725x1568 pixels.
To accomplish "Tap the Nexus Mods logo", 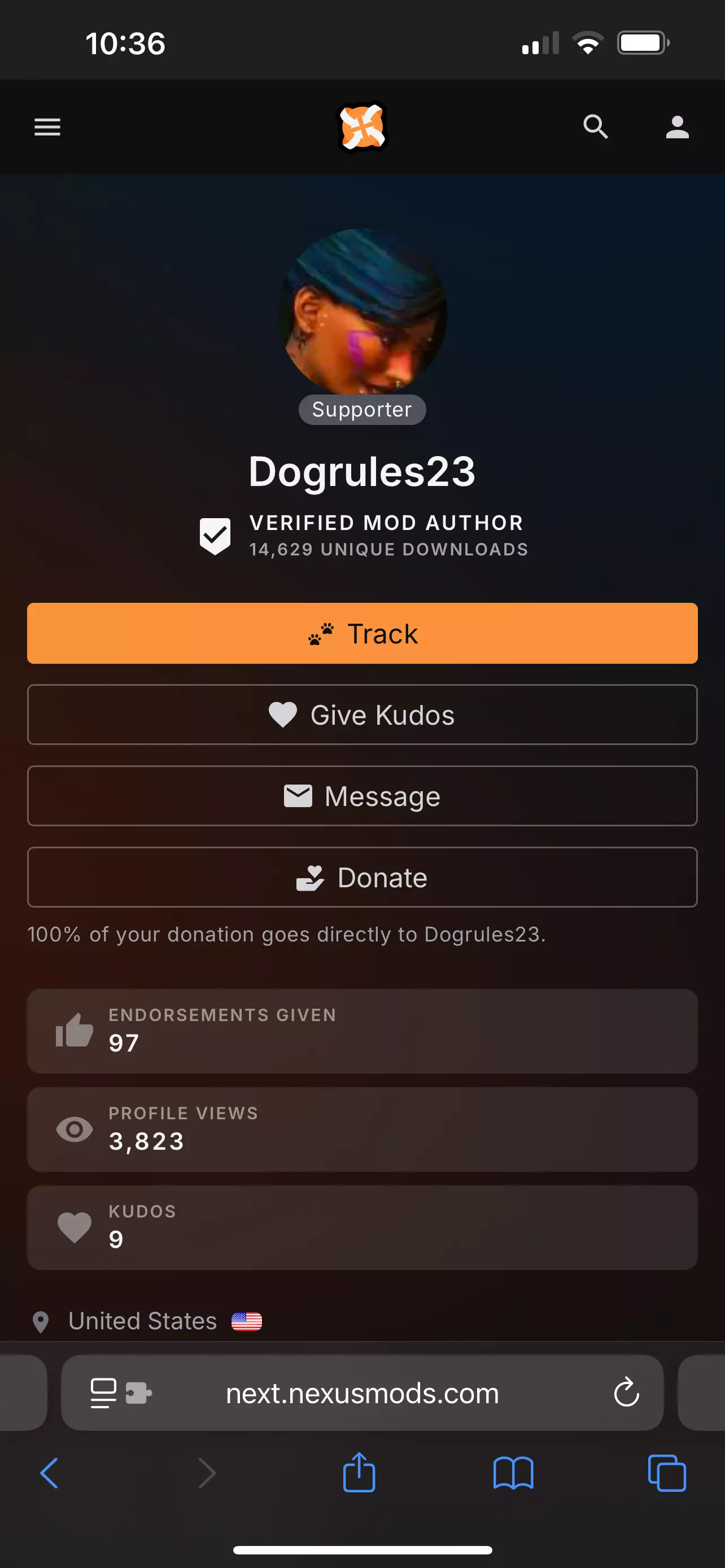I will coord(362,126).
